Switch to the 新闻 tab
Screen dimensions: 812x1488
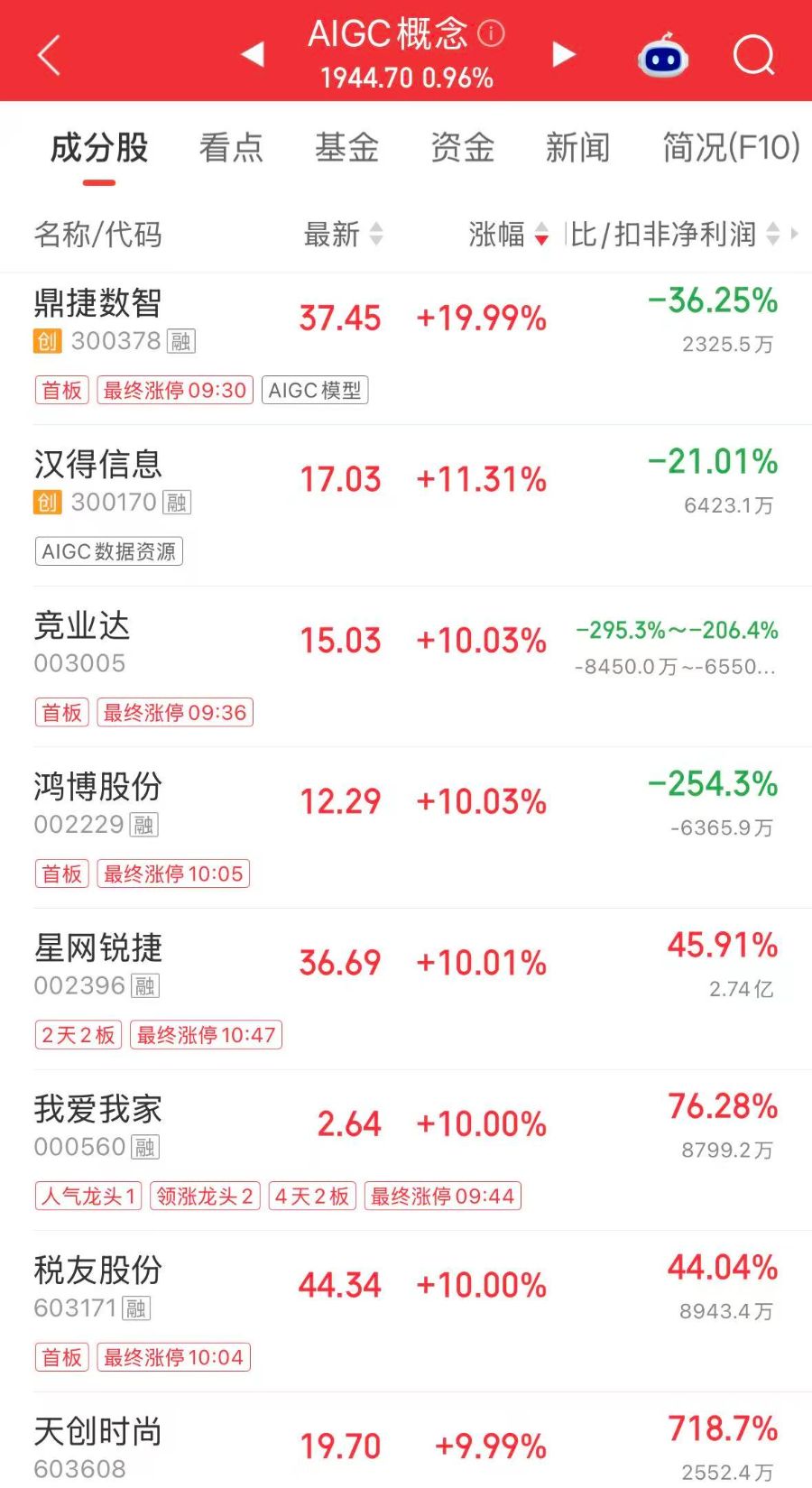pyautogui.click(x=577, y=147)
